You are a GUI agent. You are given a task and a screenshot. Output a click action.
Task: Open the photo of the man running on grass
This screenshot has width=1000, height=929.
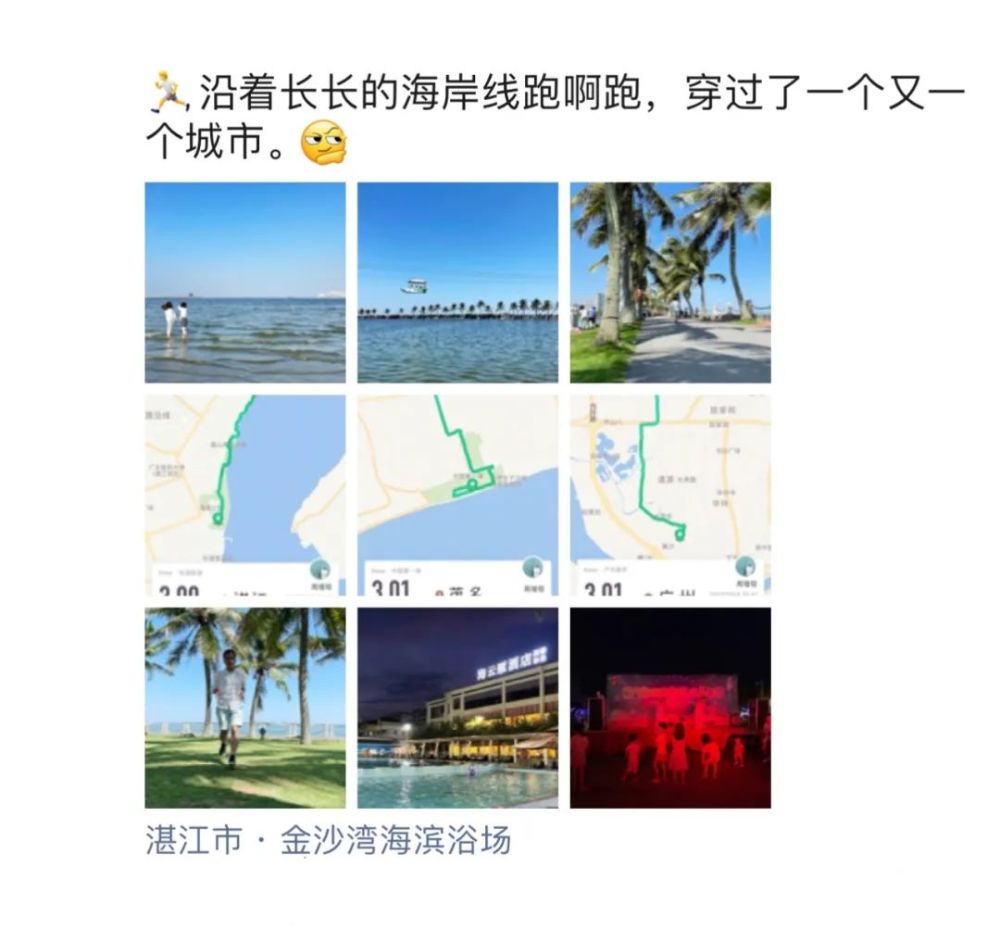[245, 708]
